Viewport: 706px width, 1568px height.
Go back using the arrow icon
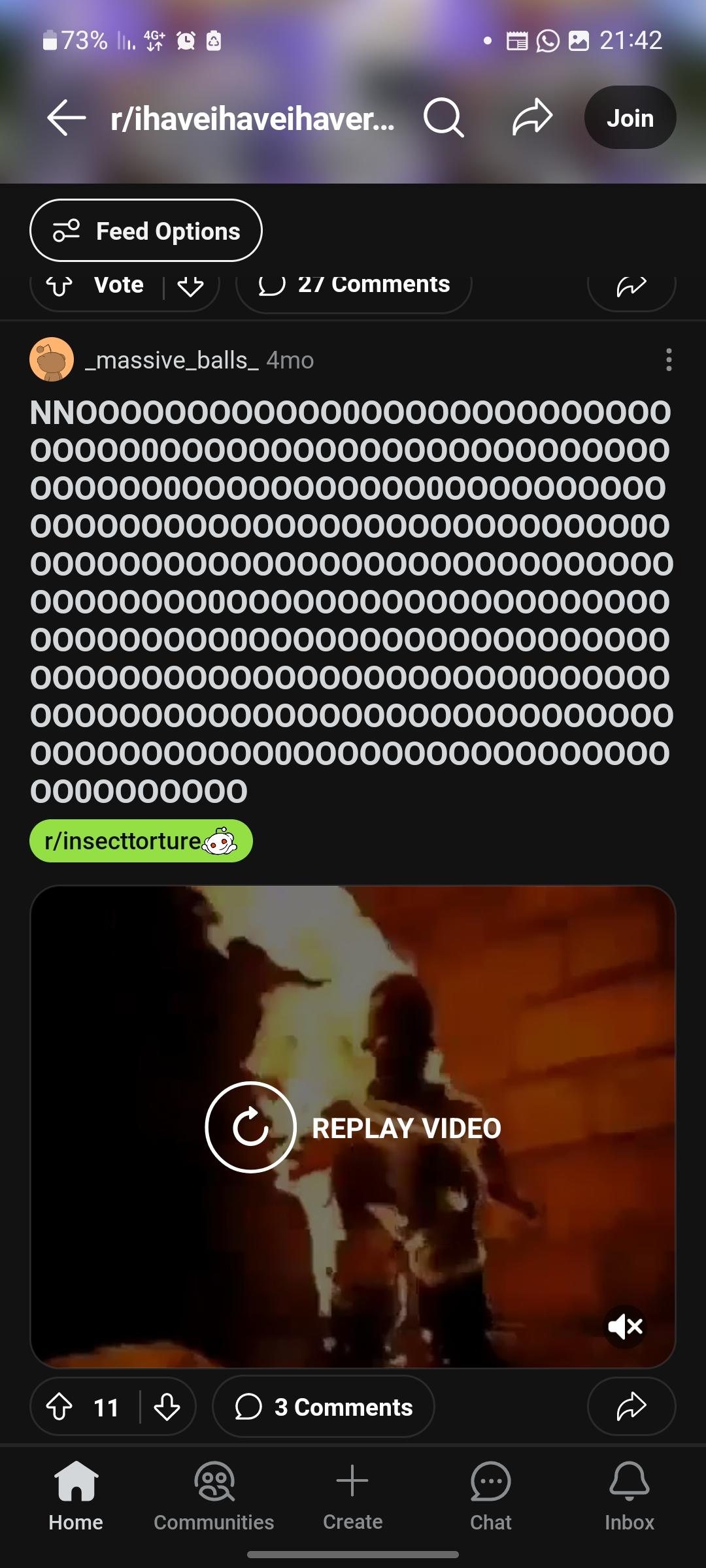pos(67,118)
